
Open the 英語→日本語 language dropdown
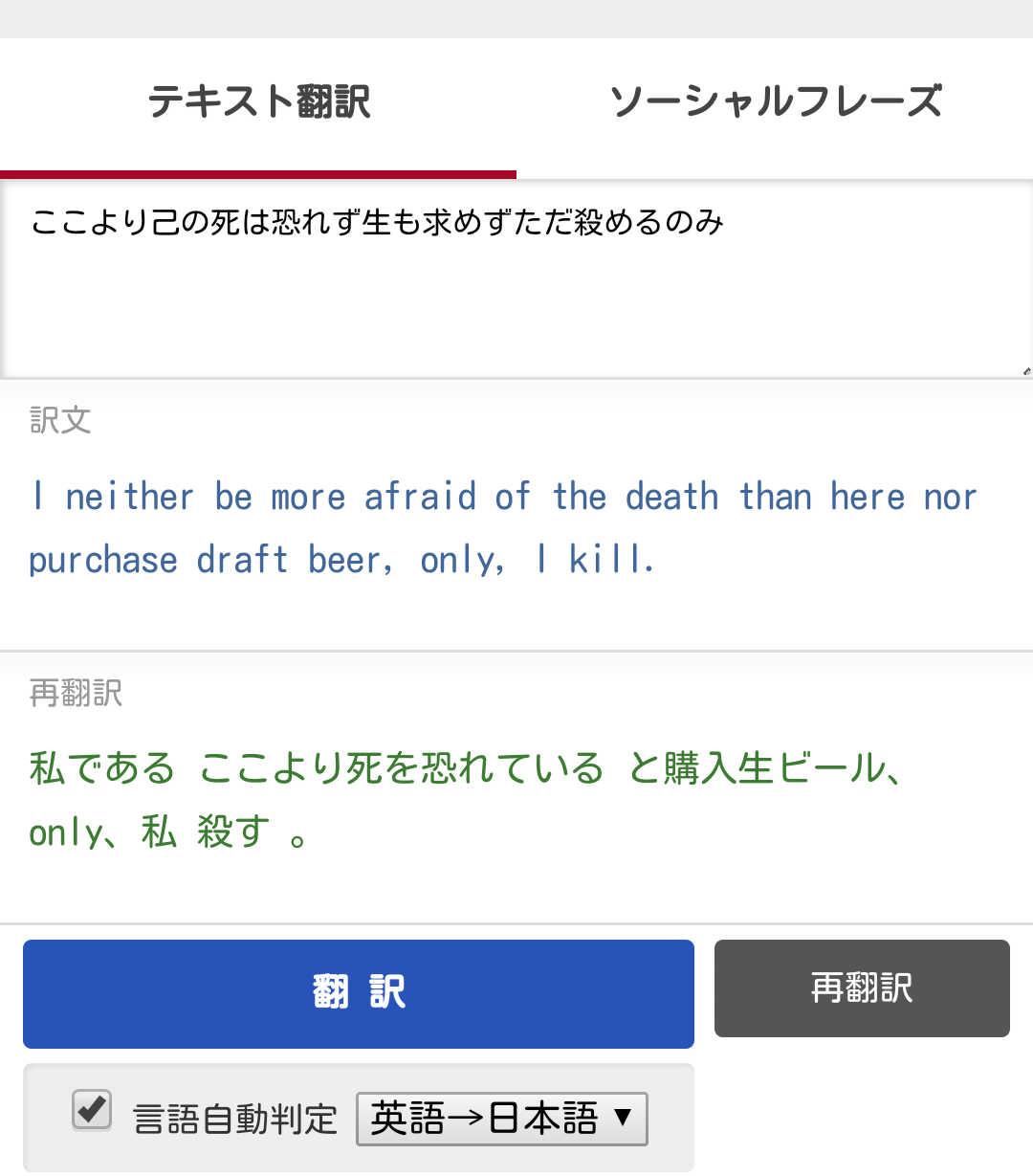click(x=501, y=1119)
